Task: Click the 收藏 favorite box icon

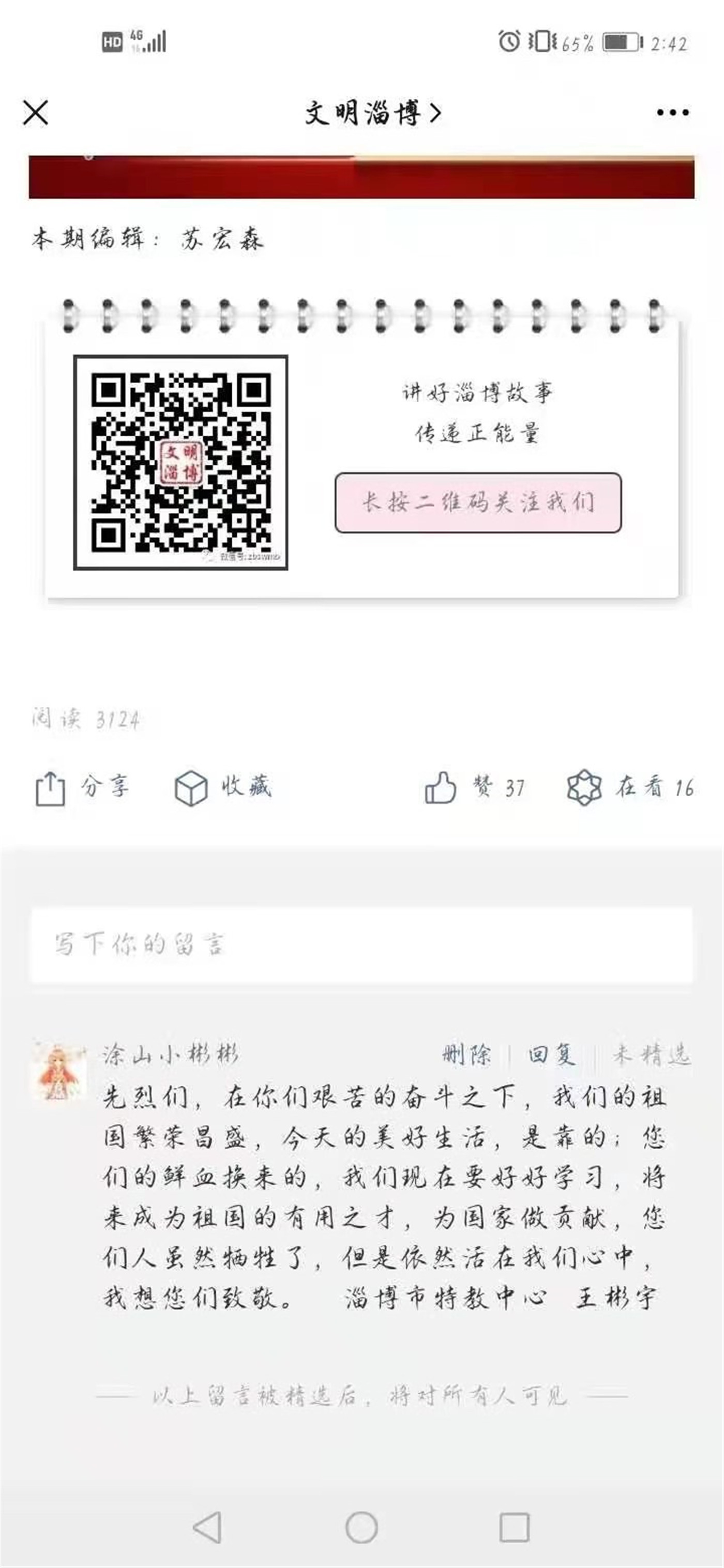Action: 192,789
